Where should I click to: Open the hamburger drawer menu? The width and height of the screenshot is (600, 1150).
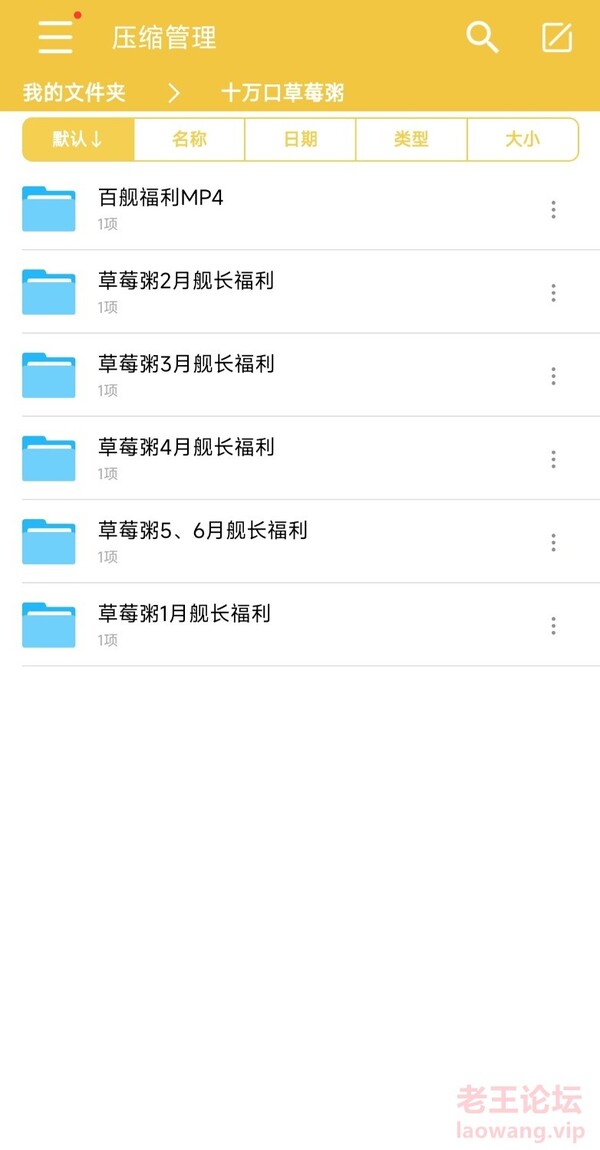click(56, 37)
